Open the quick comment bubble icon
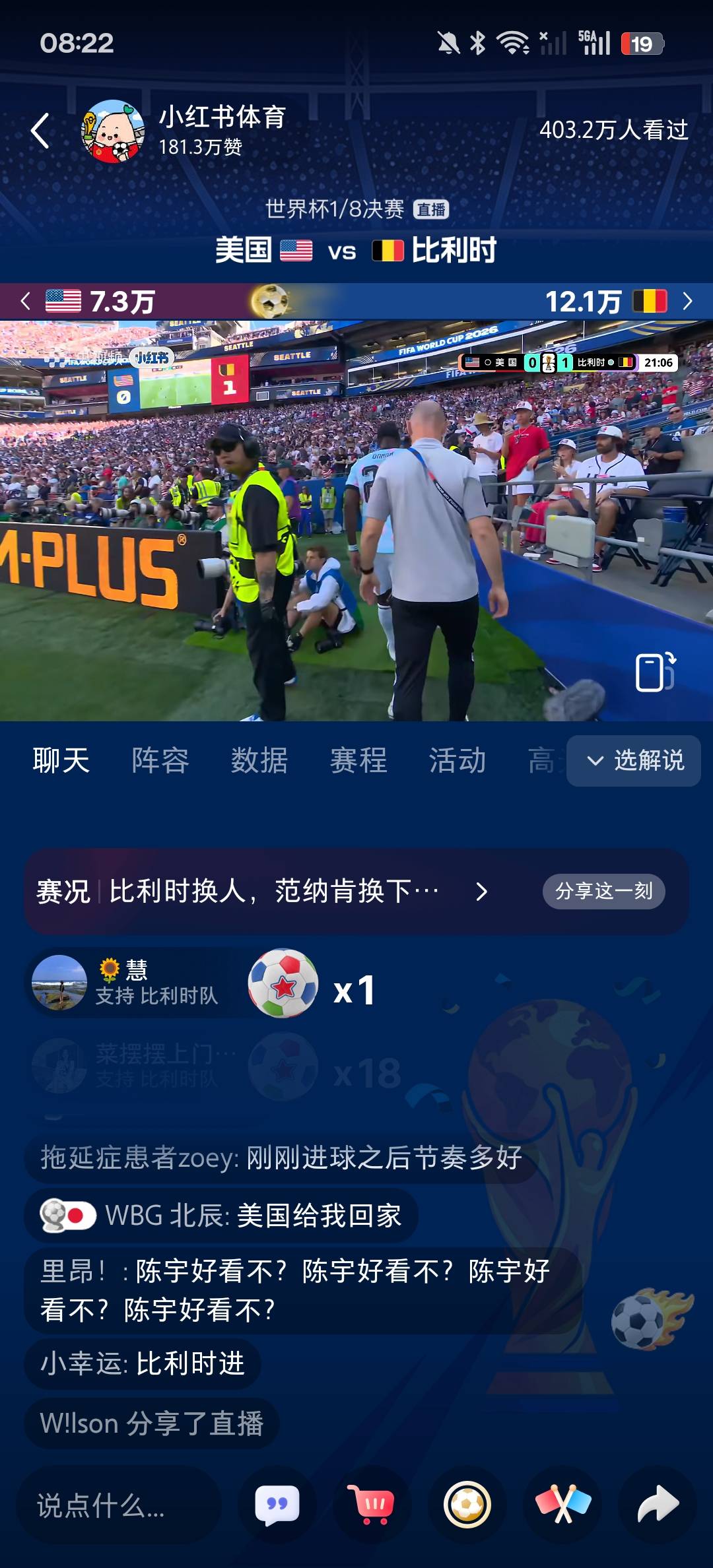This screenshot has width=713, height=1568. tap(277, 1505)
